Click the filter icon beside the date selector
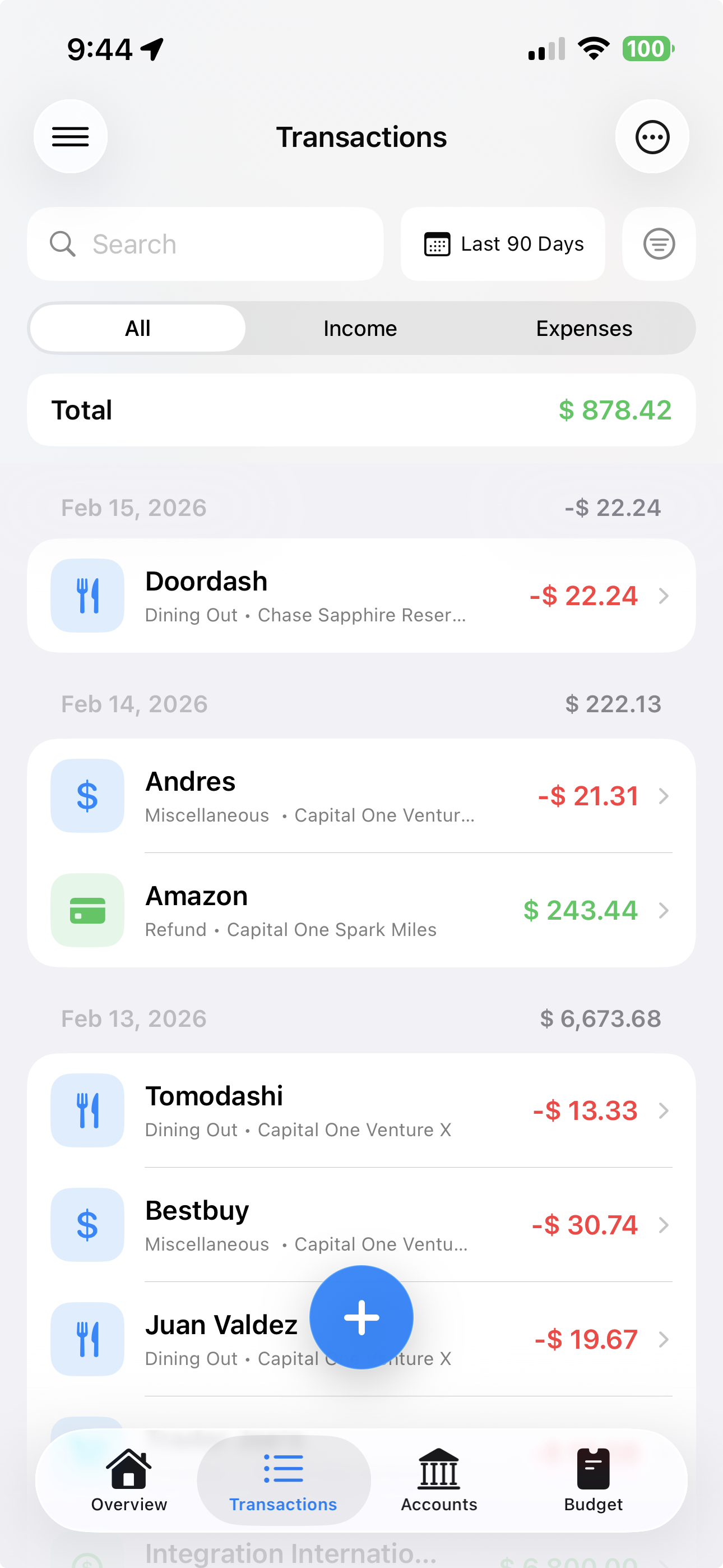 pyautogui.click(x=659, y=243)
